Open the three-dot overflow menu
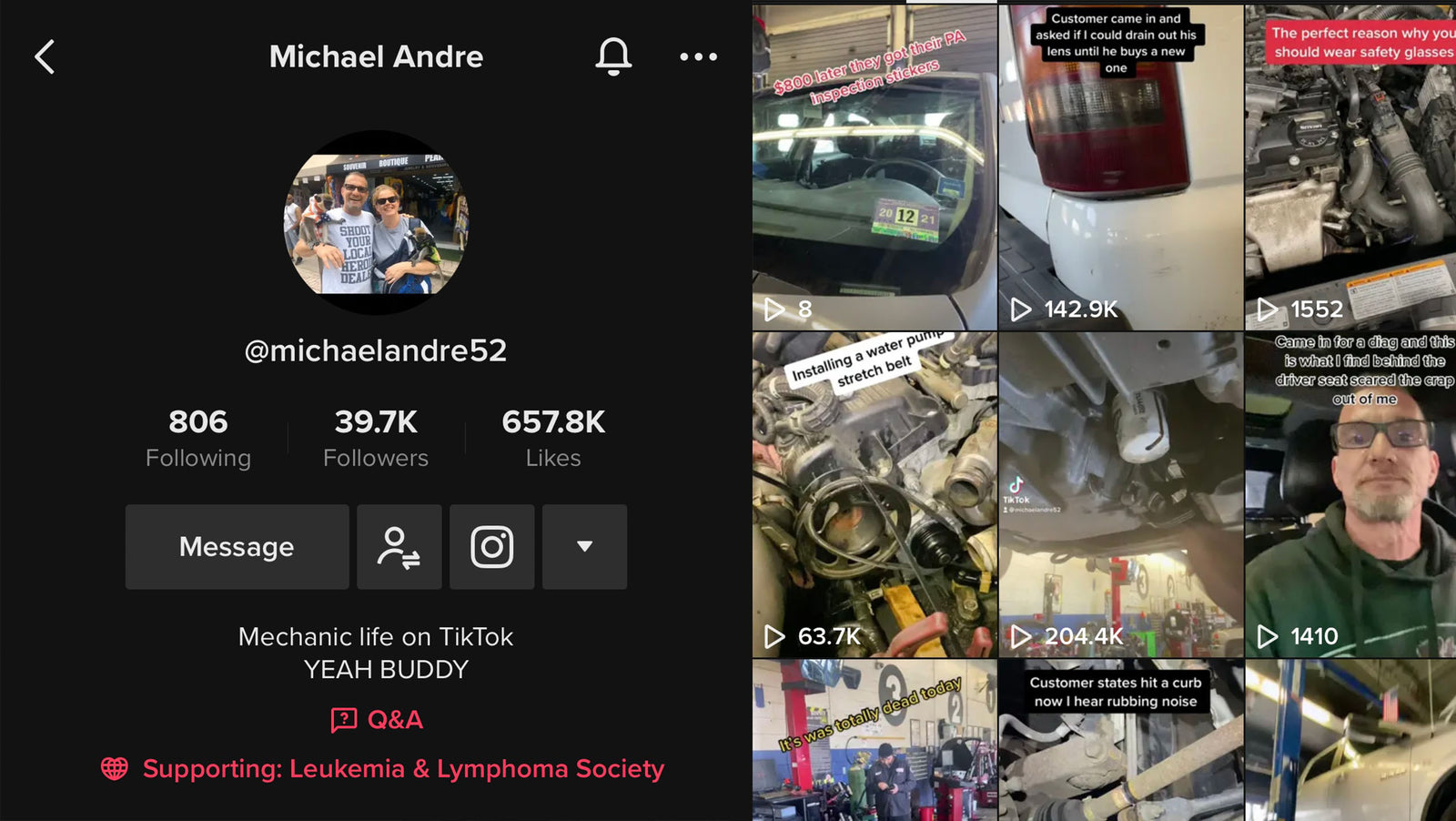 tap(698, 56)
